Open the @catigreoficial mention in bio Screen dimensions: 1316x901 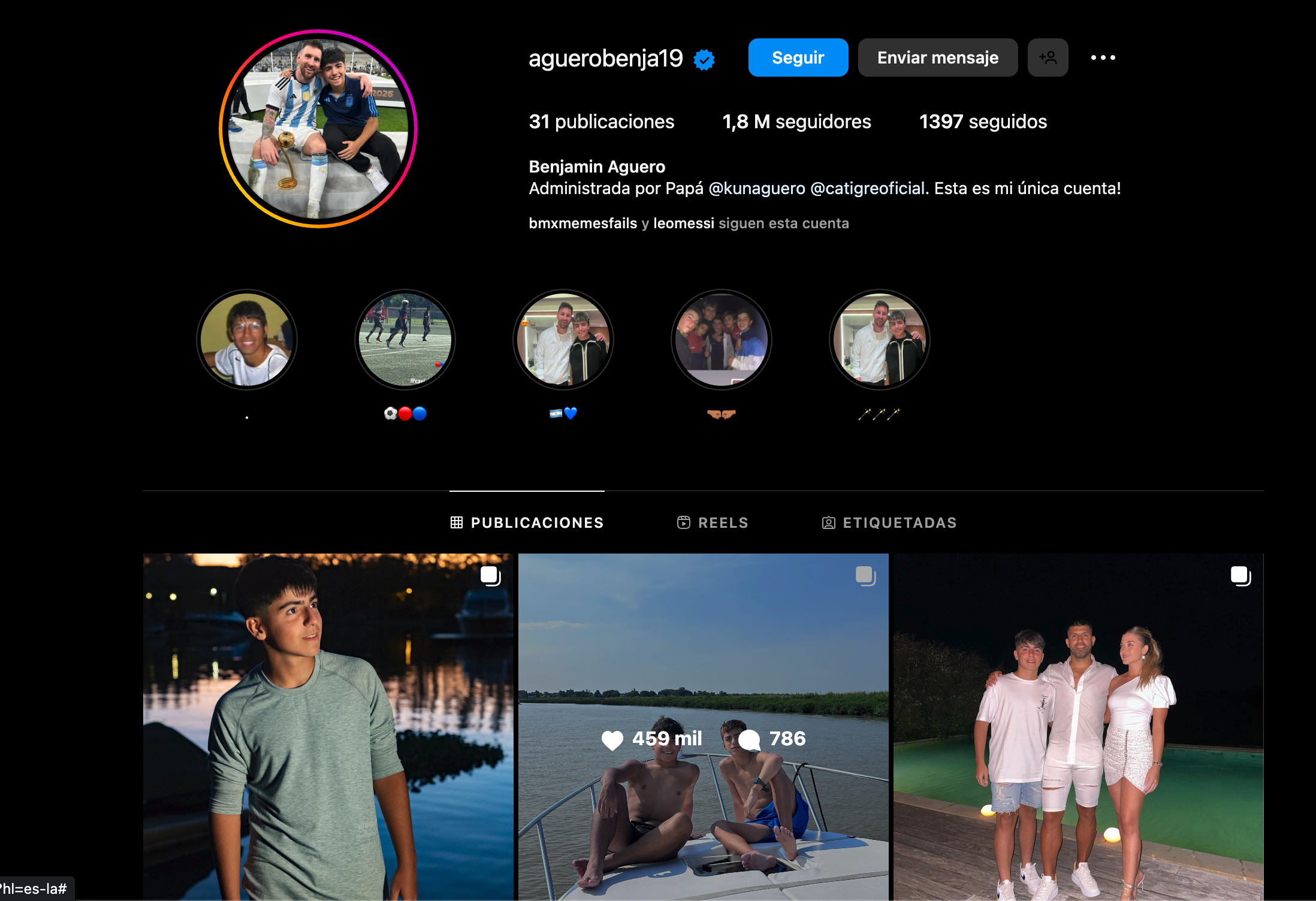pyautogui.click(x=867, y=189)
